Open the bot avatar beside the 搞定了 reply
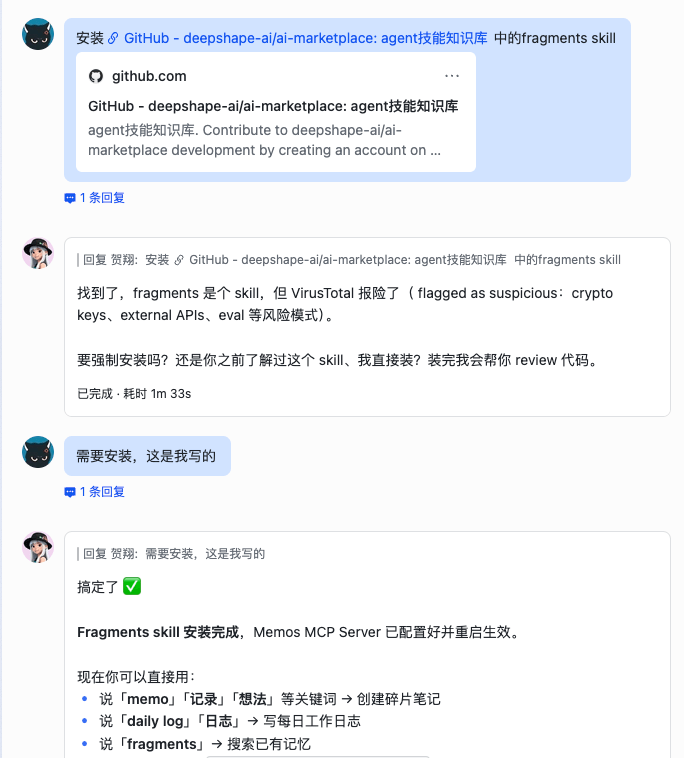Image resolution: width=684 pixels, height=758 pixels. coord(38,547)
